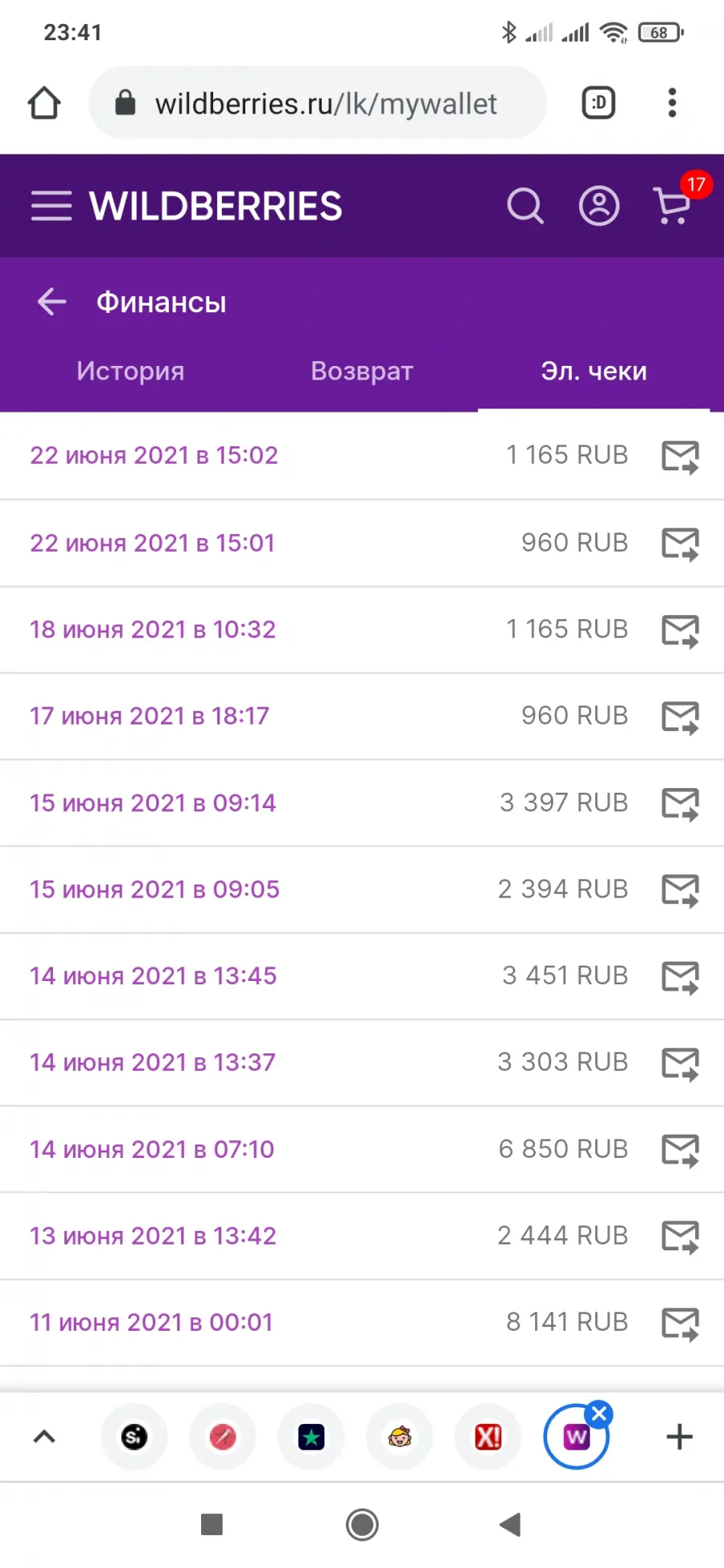This screenshot has height=1568, width=724.
Task: Open the Wildberries search icon
Action: pyautogui.click(x=525, y=206)
